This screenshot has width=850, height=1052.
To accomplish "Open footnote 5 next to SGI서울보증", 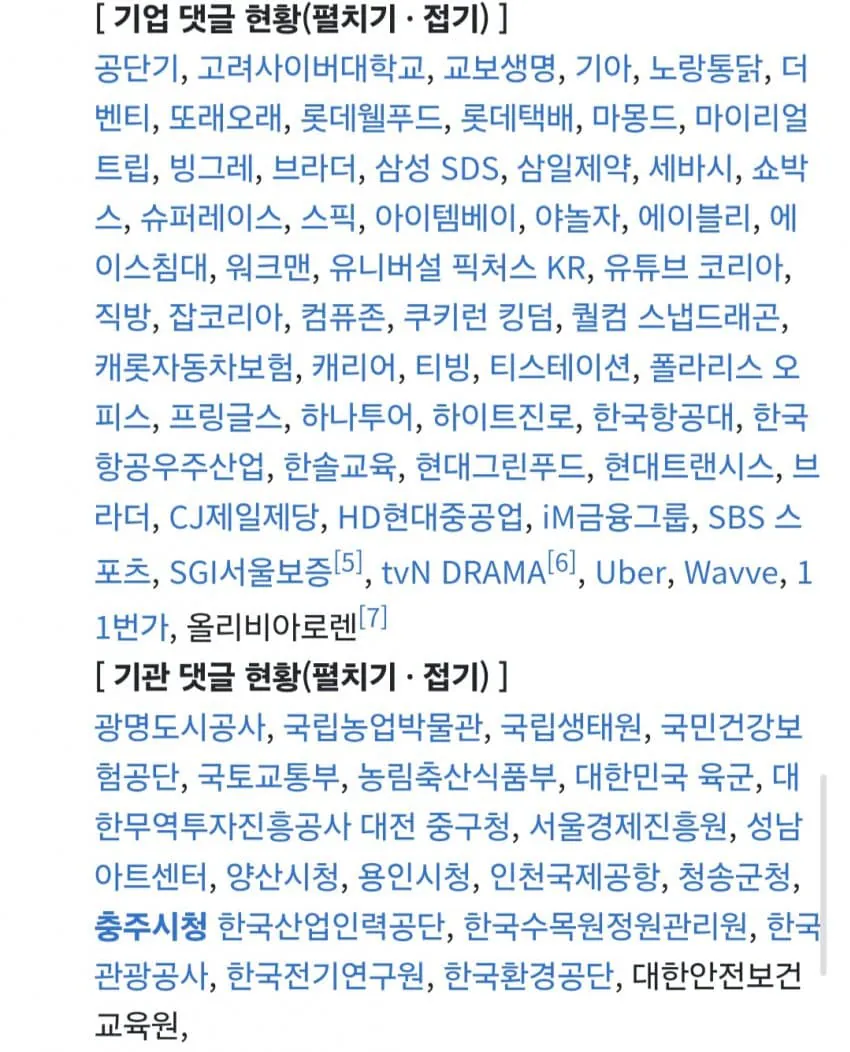I will coord(349,562).
